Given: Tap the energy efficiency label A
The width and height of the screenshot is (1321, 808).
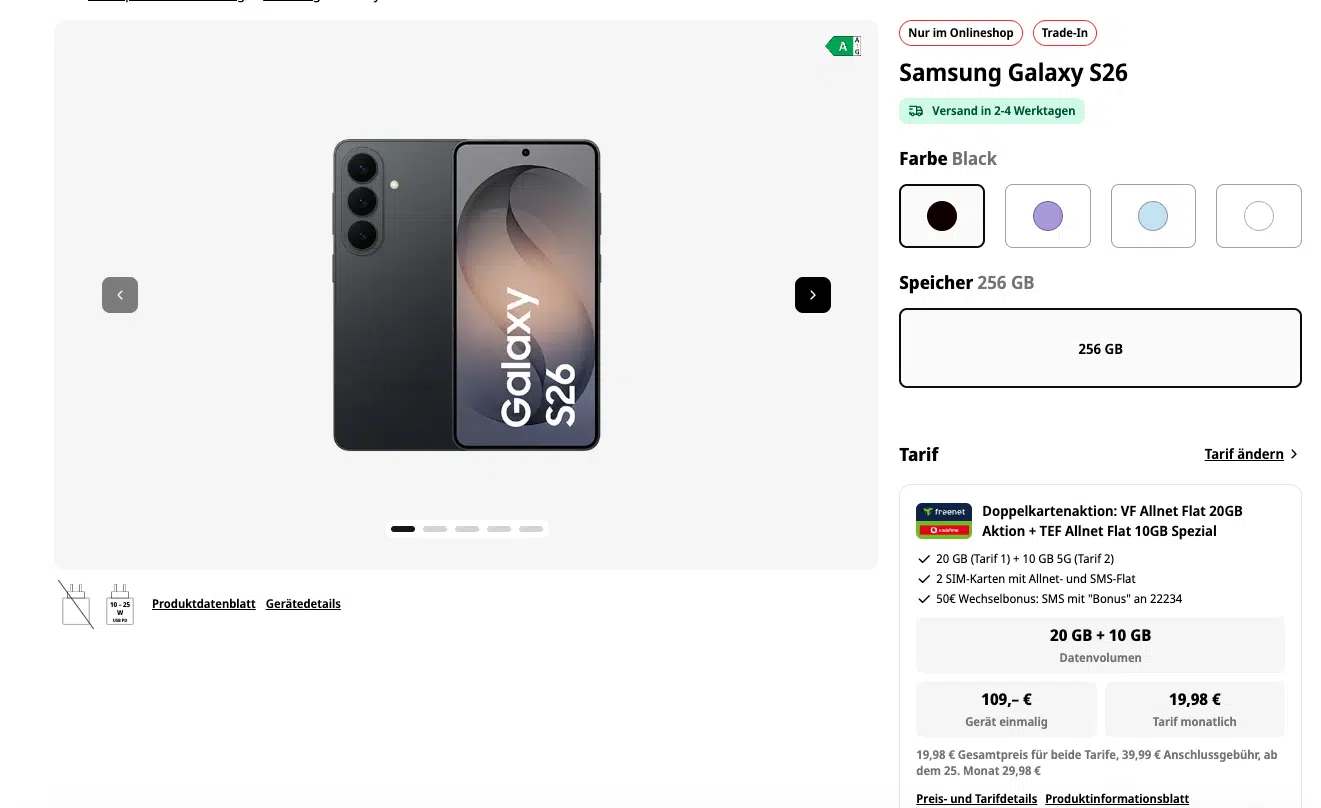Looking at the screenshot, I should (x=843, y=46).
